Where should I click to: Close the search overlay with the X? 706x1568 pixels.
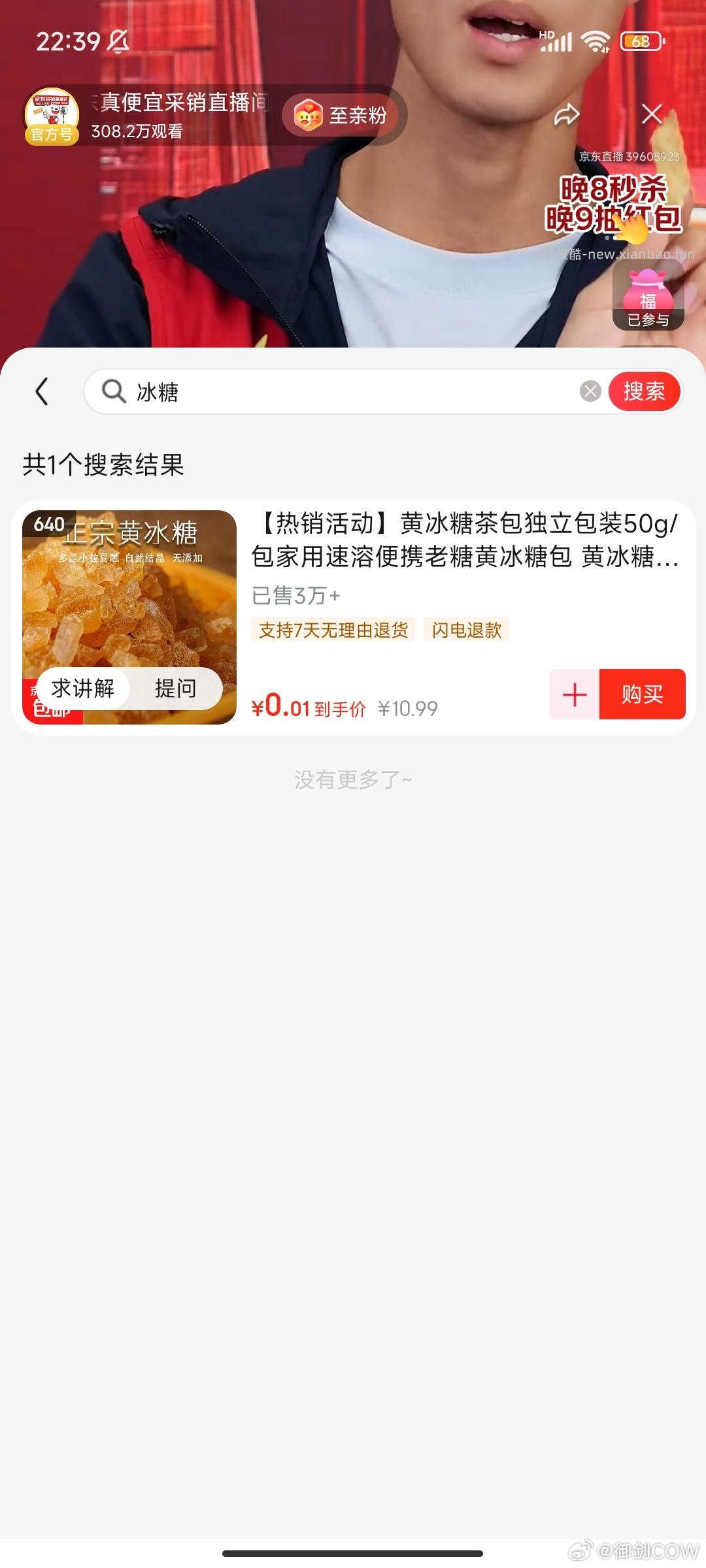click(x=652, y=114)
